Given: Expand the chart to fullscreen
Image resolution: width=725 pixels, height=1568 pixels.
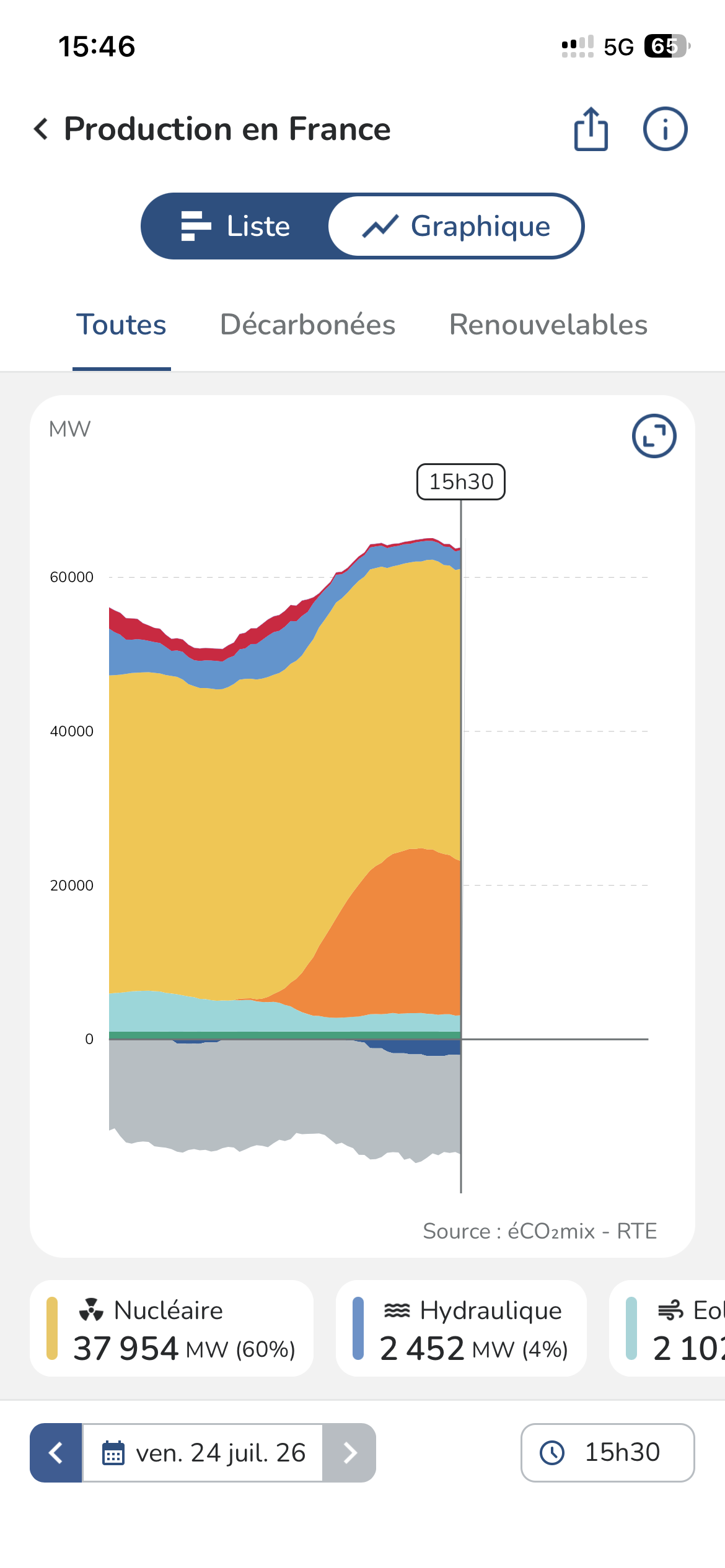Looking at the screenshot, I should click(654, 436).
